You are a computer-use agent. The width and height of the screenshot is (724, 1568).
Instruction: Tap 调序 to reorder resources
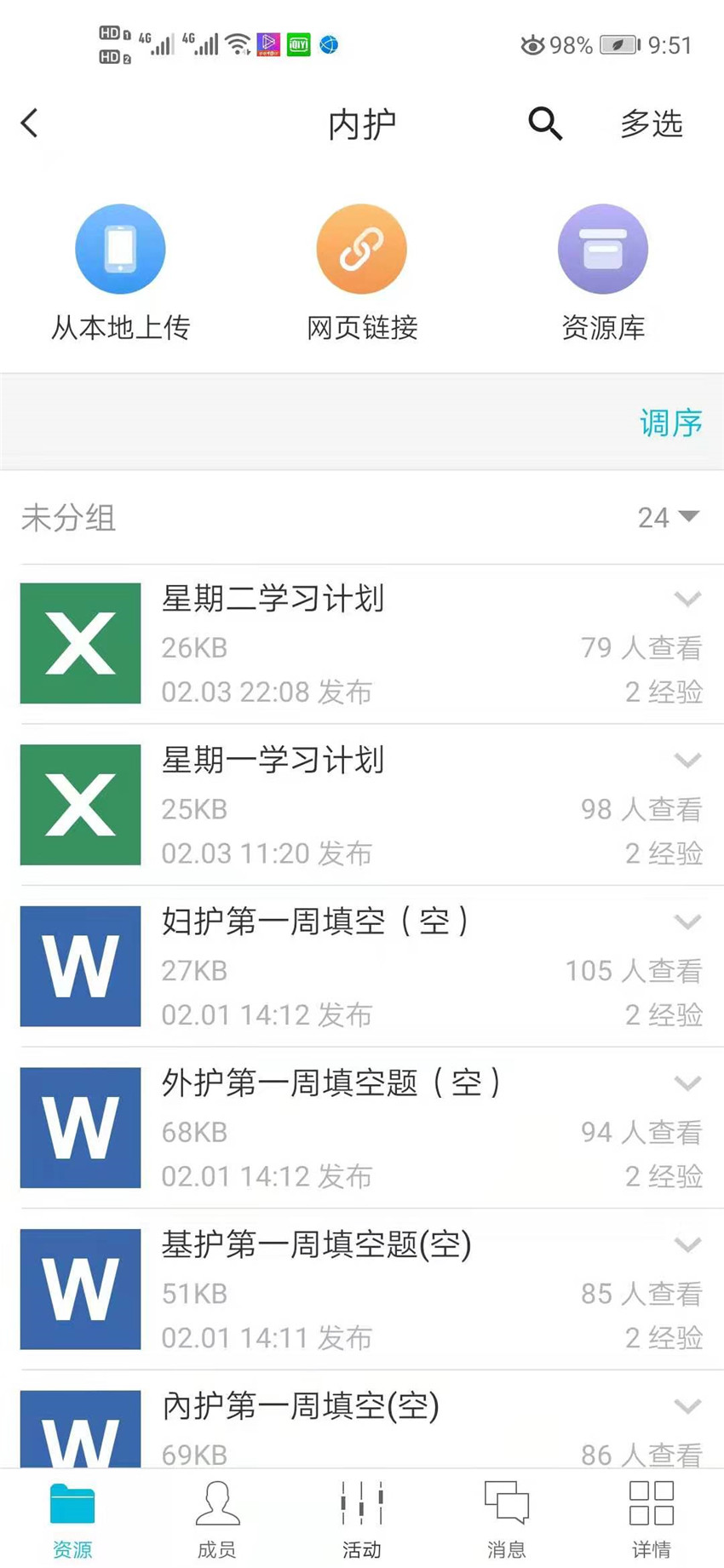pos(671,422)
